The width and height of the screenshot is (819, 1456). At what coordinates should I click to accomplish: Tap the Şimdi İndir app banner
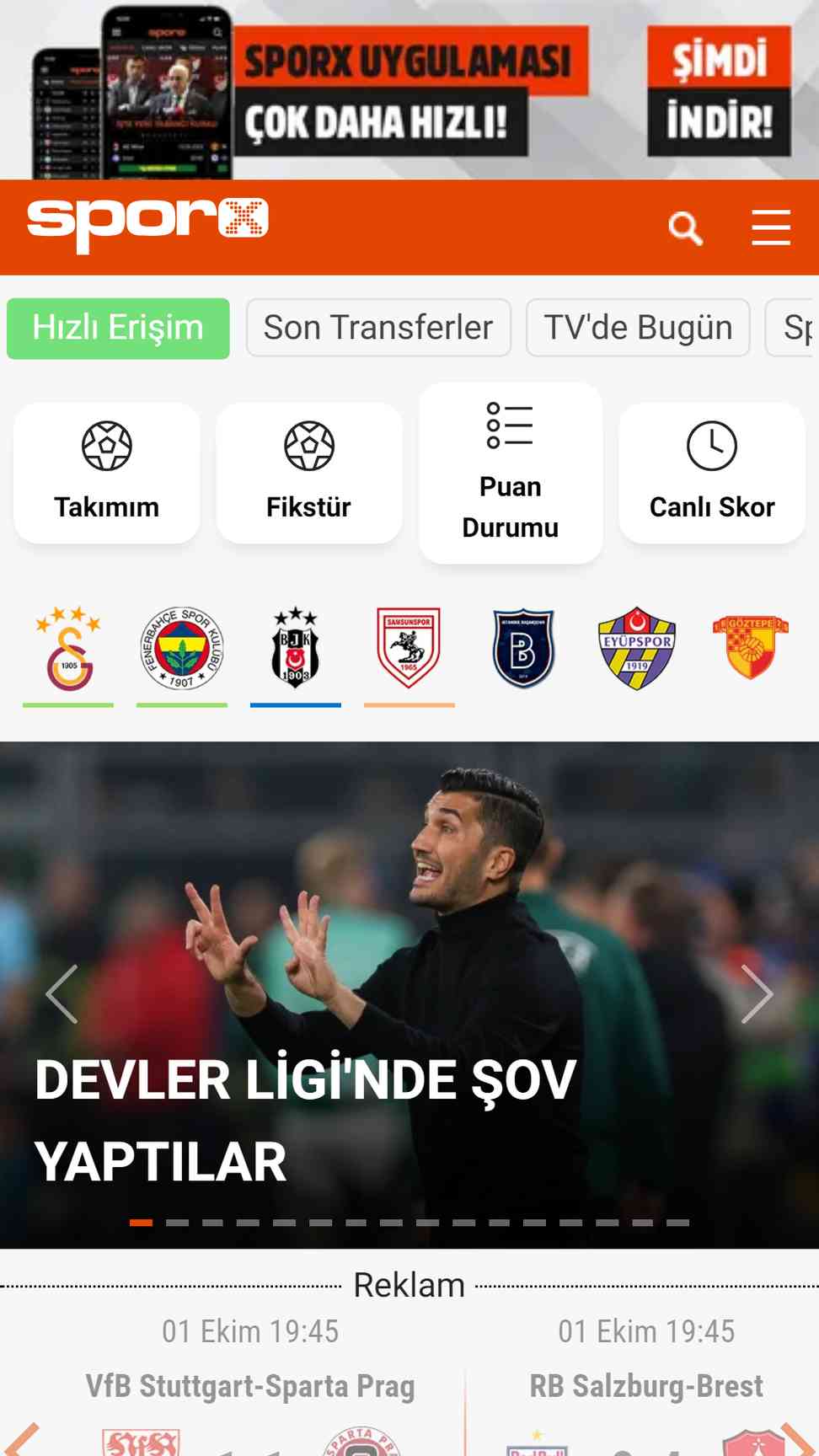tap(719, 90)
